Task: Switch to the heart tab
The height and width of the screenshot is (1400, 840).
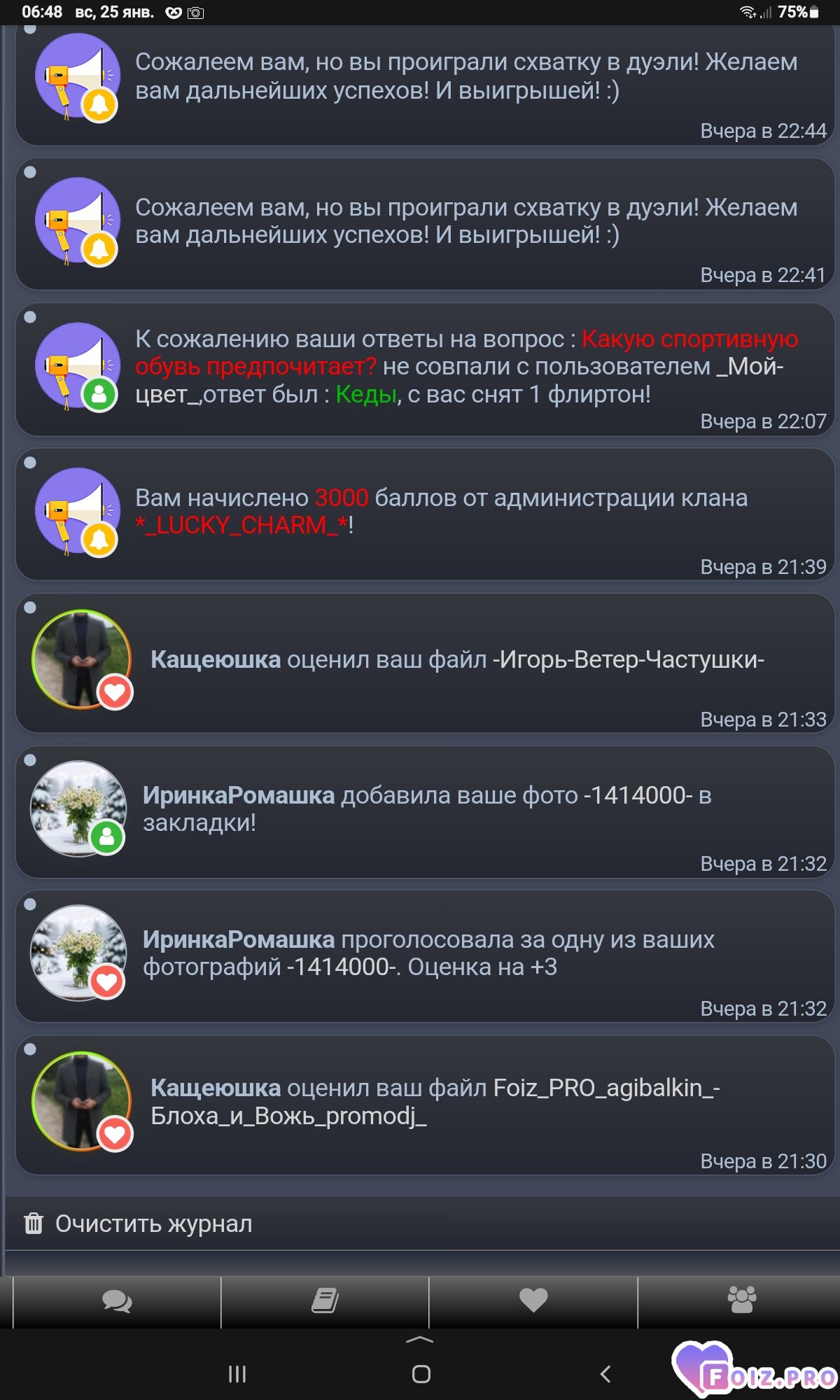Action: click(533, 1301)
